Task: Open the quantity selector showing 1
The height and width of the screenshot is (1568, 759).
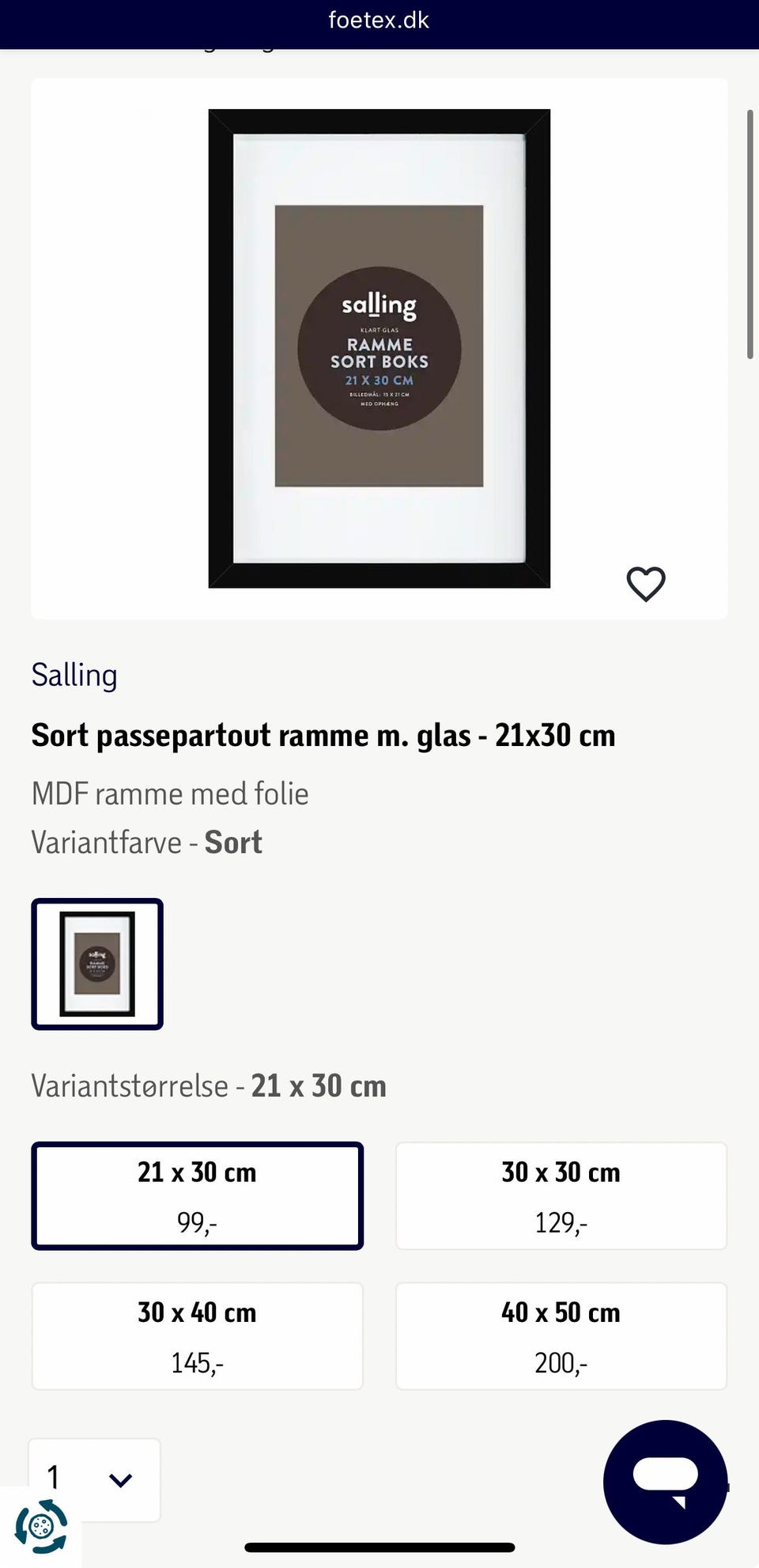Action: [x=54, y=1476]
